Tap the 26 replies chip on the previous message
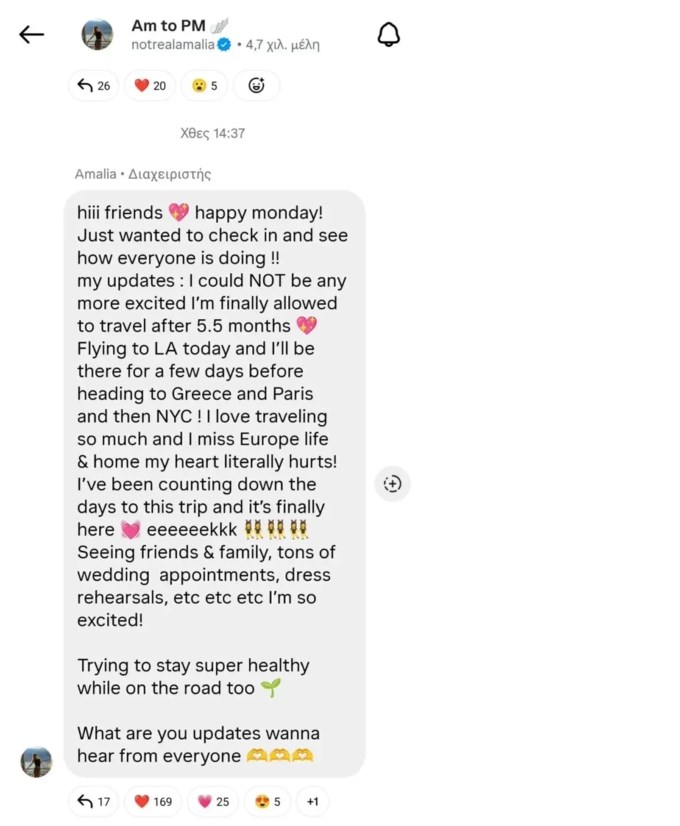Viewport: 680px width, 826px height. (x=94, y=86)
